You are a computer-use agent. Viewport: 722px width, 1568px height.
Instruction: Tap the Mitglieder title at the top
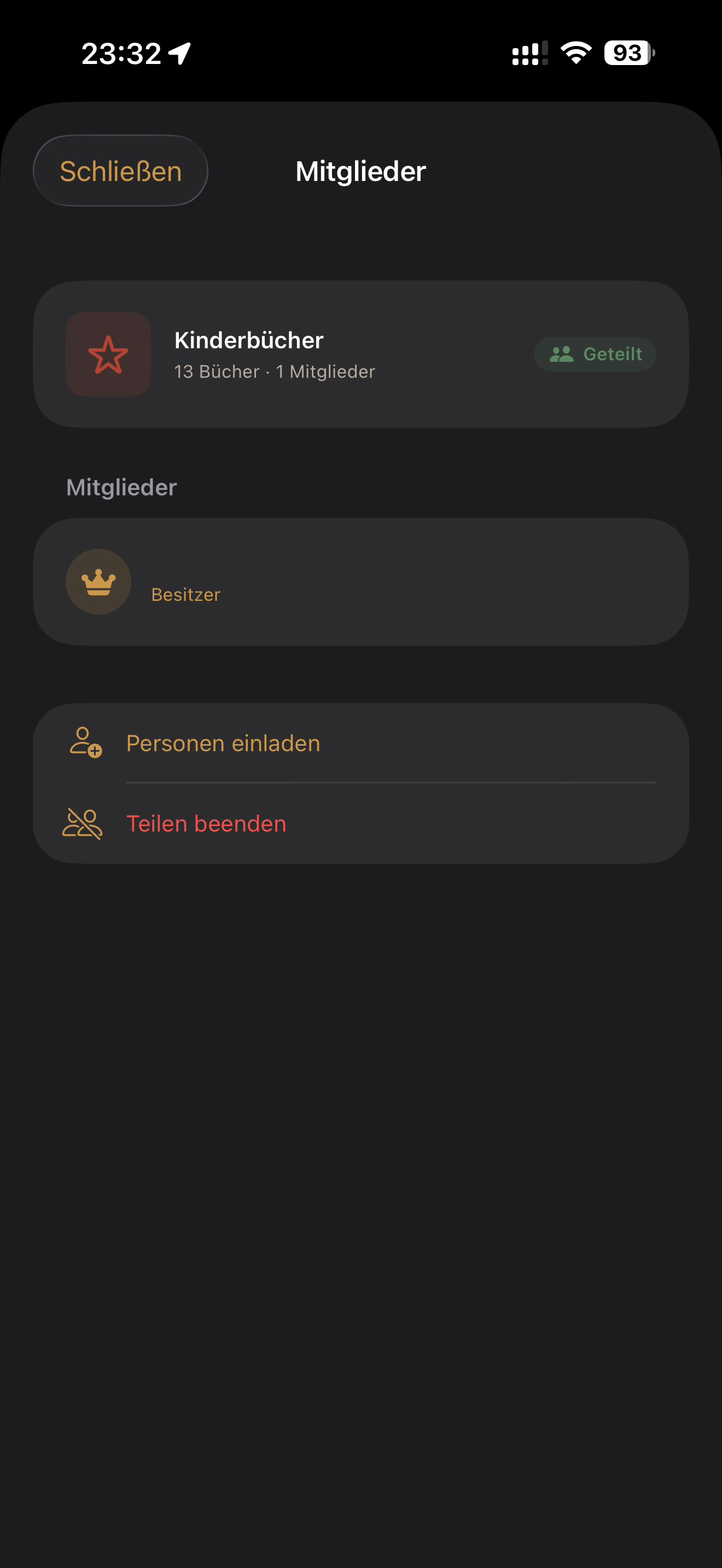[360, 171]
